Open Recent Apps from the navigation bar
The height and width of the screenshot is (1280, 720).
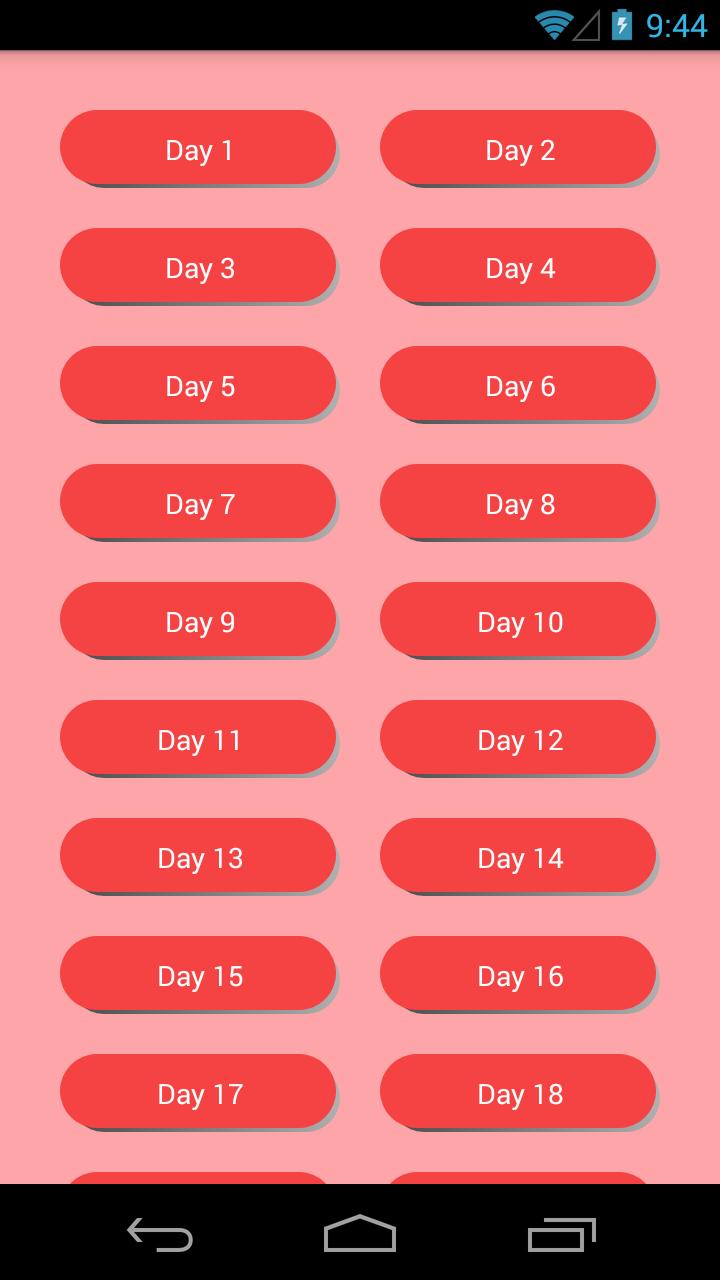[560, 1236]
